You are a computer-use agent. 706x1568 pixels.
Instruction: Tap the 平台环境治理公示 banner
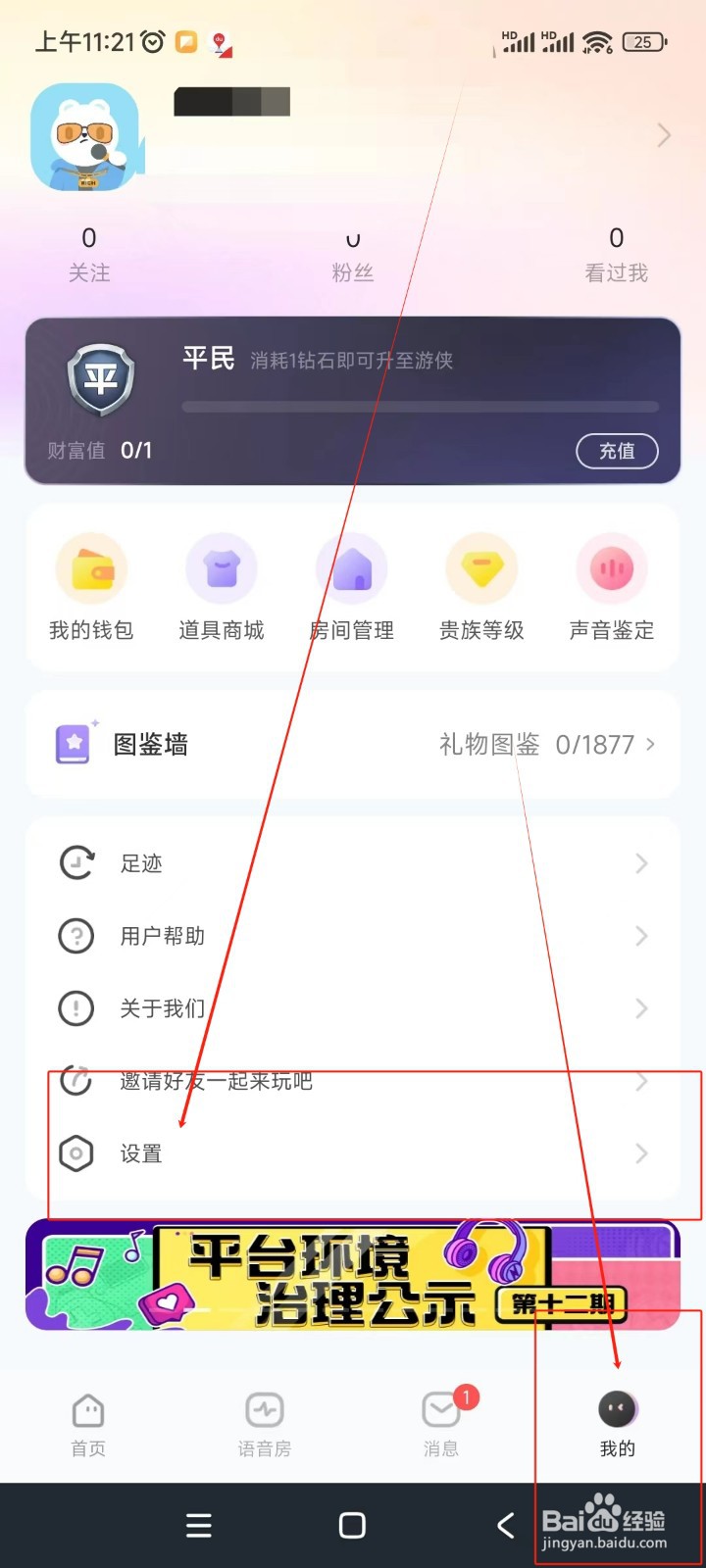[353, 1274]
